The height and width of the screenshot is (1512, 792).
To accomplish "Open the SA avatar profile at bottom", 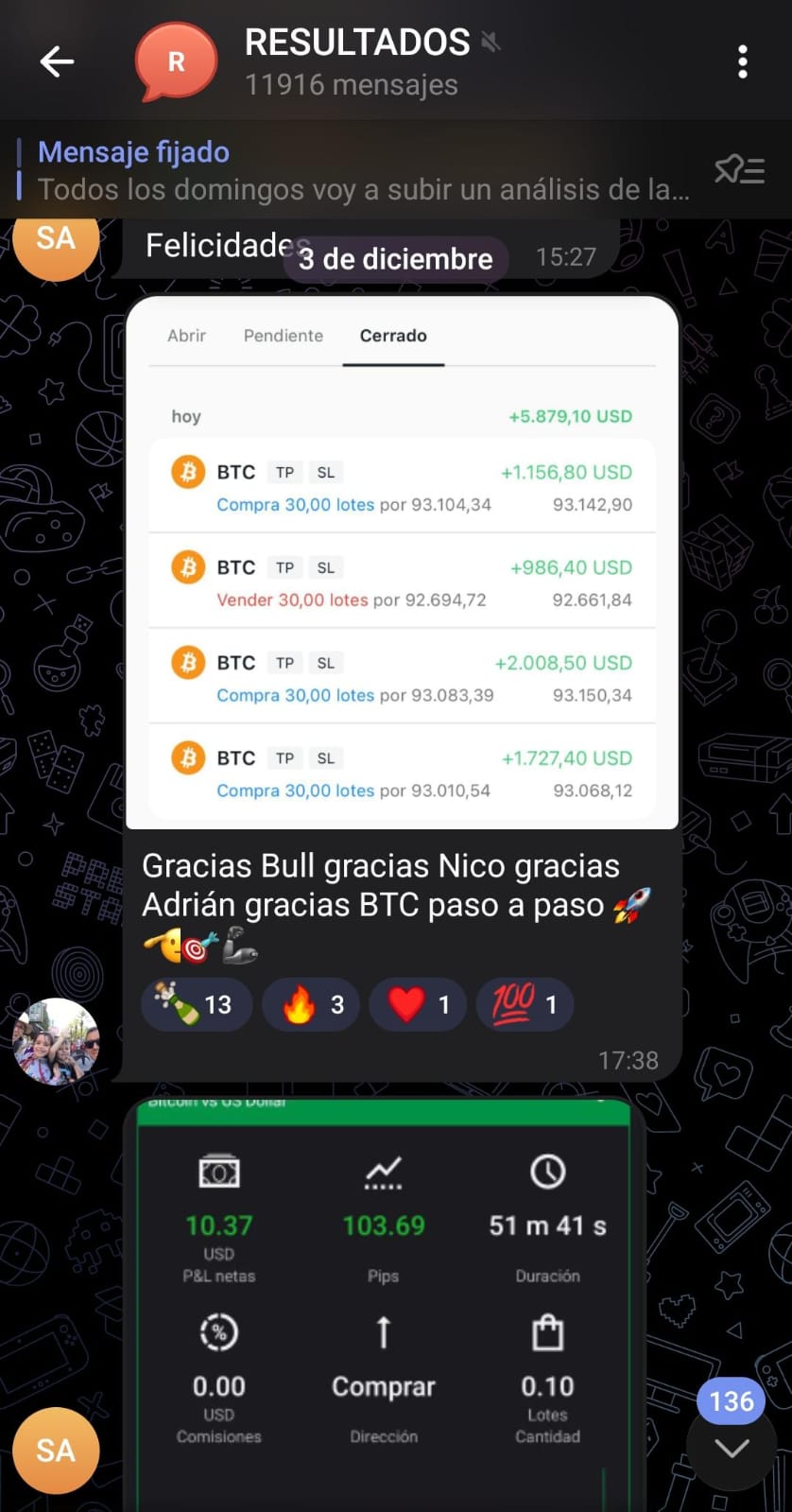I will tap(55, 1451).
